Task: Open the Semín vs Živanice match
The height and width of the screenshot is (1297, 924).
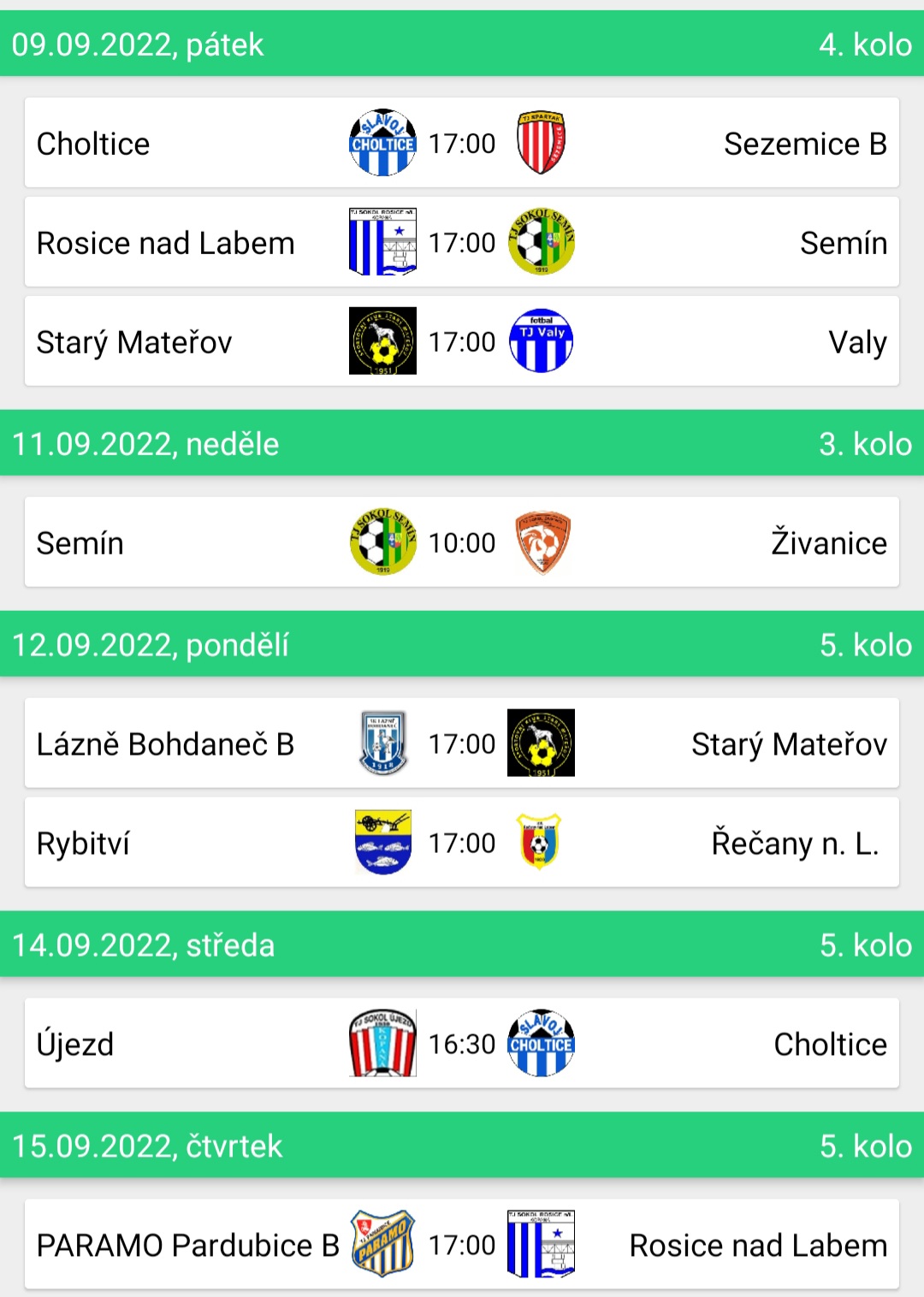Action: point(462,542)
